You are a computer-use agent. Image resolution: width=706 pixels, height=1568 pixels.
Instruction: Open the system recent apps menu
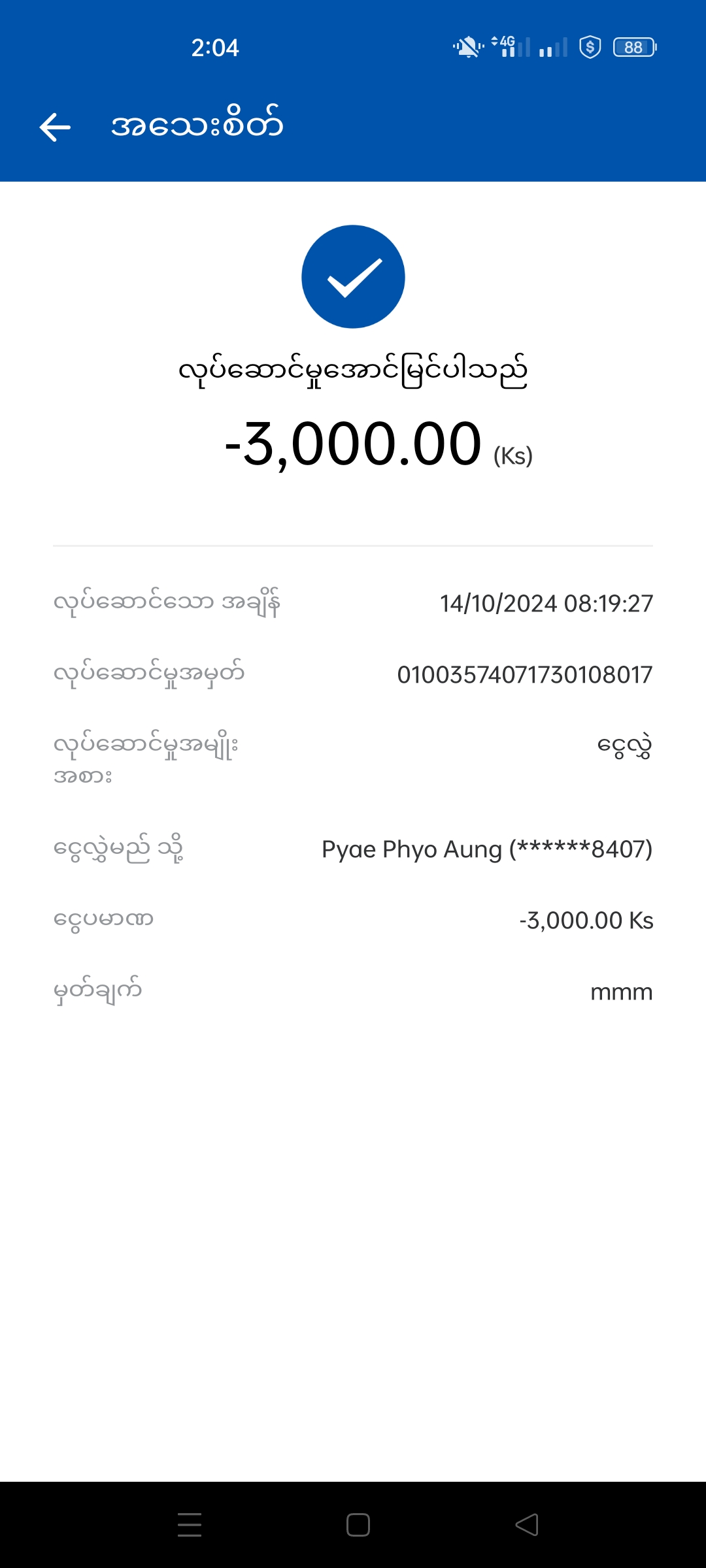coord(190,1525)
